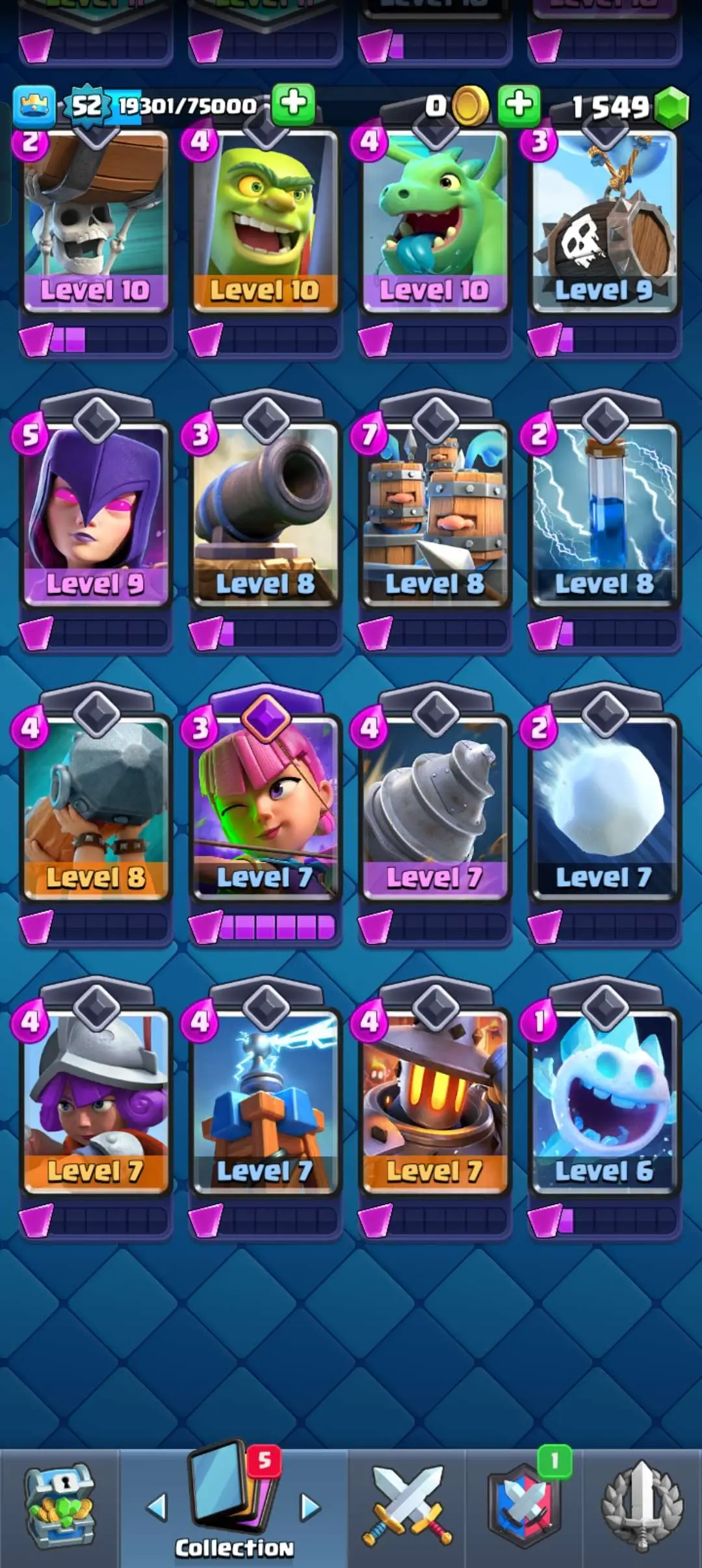This screenshot has width=702, height=1568.
Task: Select the Baby Dragon card
Action: pyautogui.click(x=434, y=221)
